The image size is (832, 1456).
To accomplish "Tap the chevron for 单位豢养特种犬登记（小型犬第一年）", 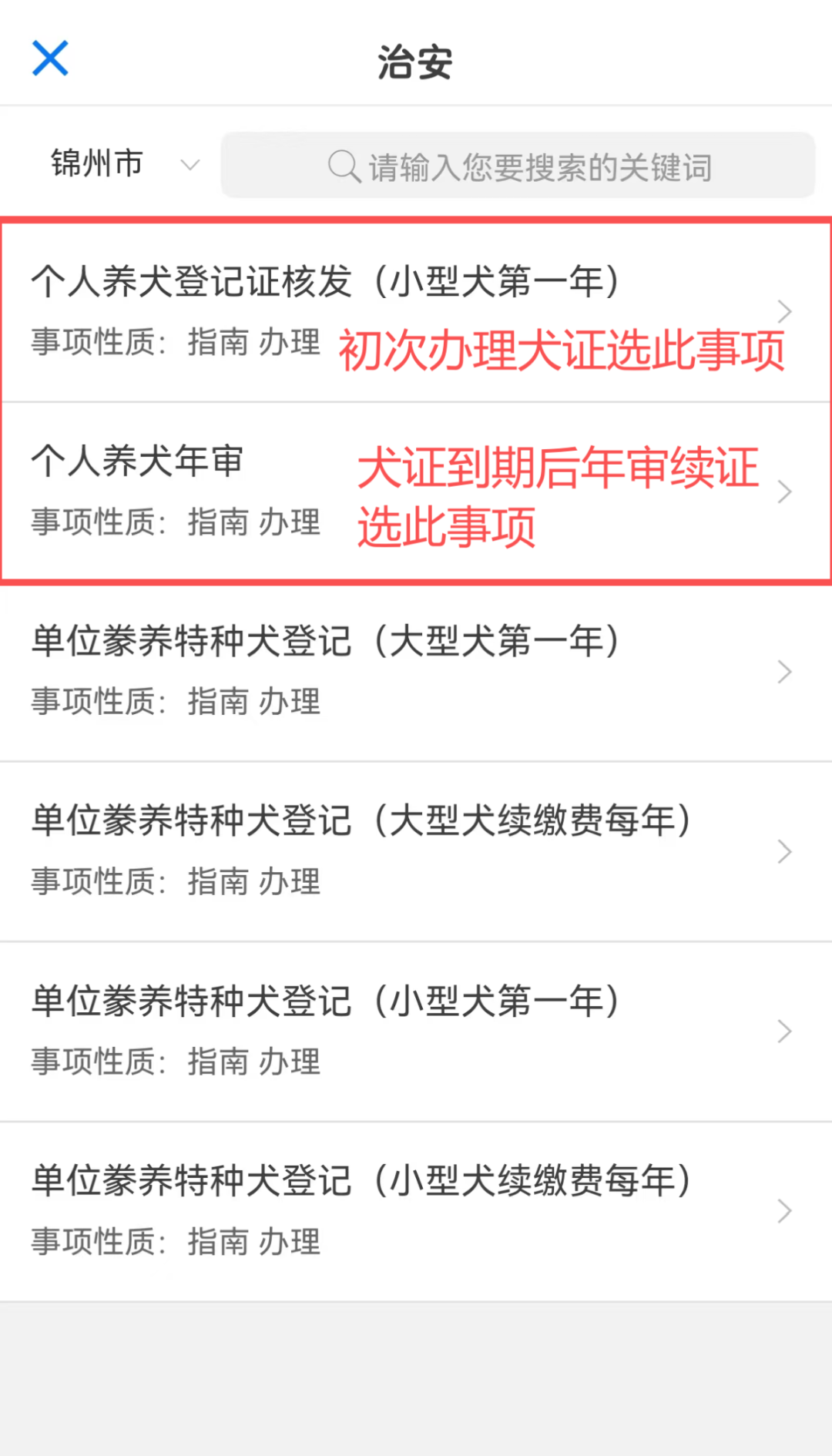I will pos(784,1031).
